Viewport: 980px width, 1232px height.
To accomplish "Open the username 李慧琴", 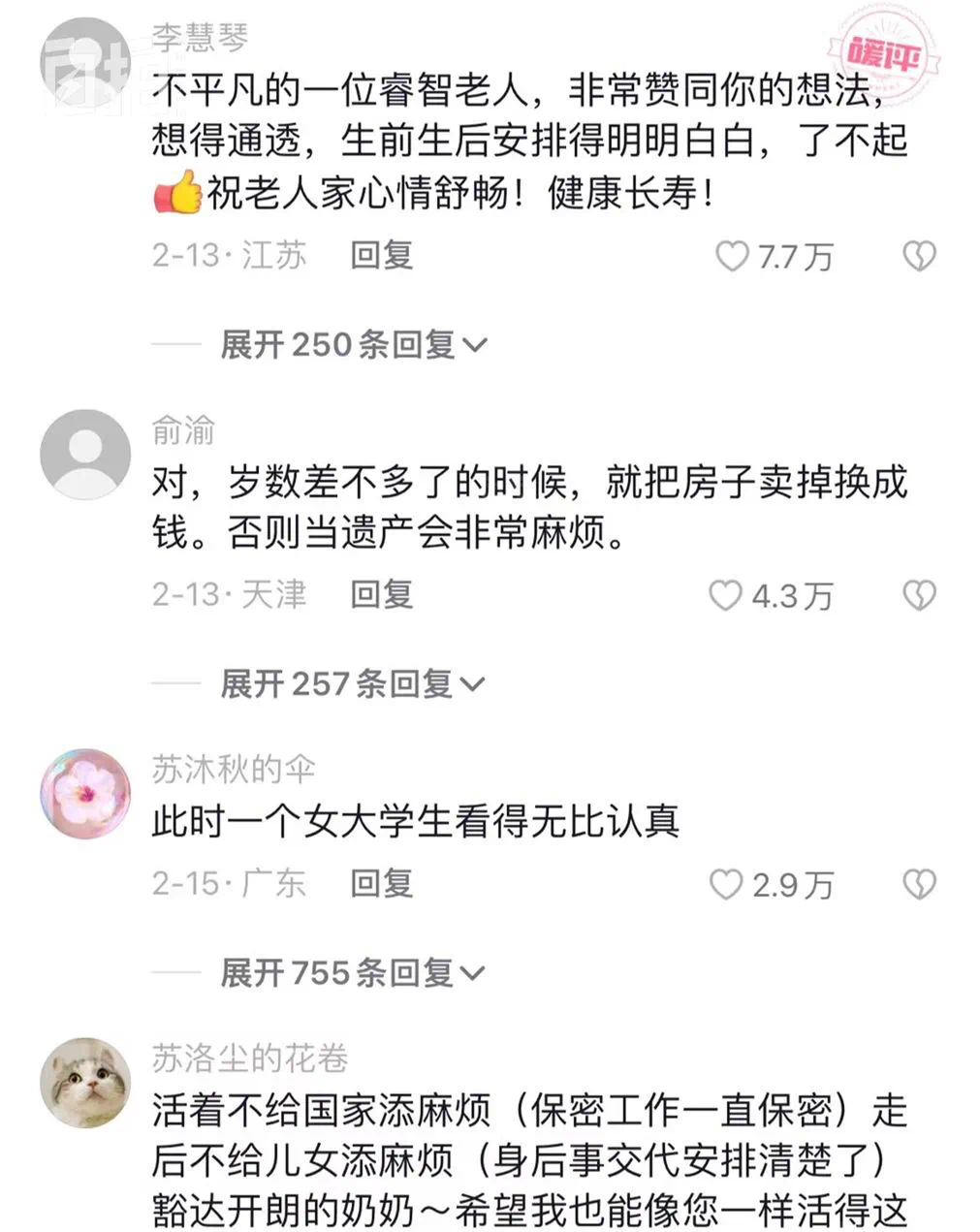I will click(200, 40).
